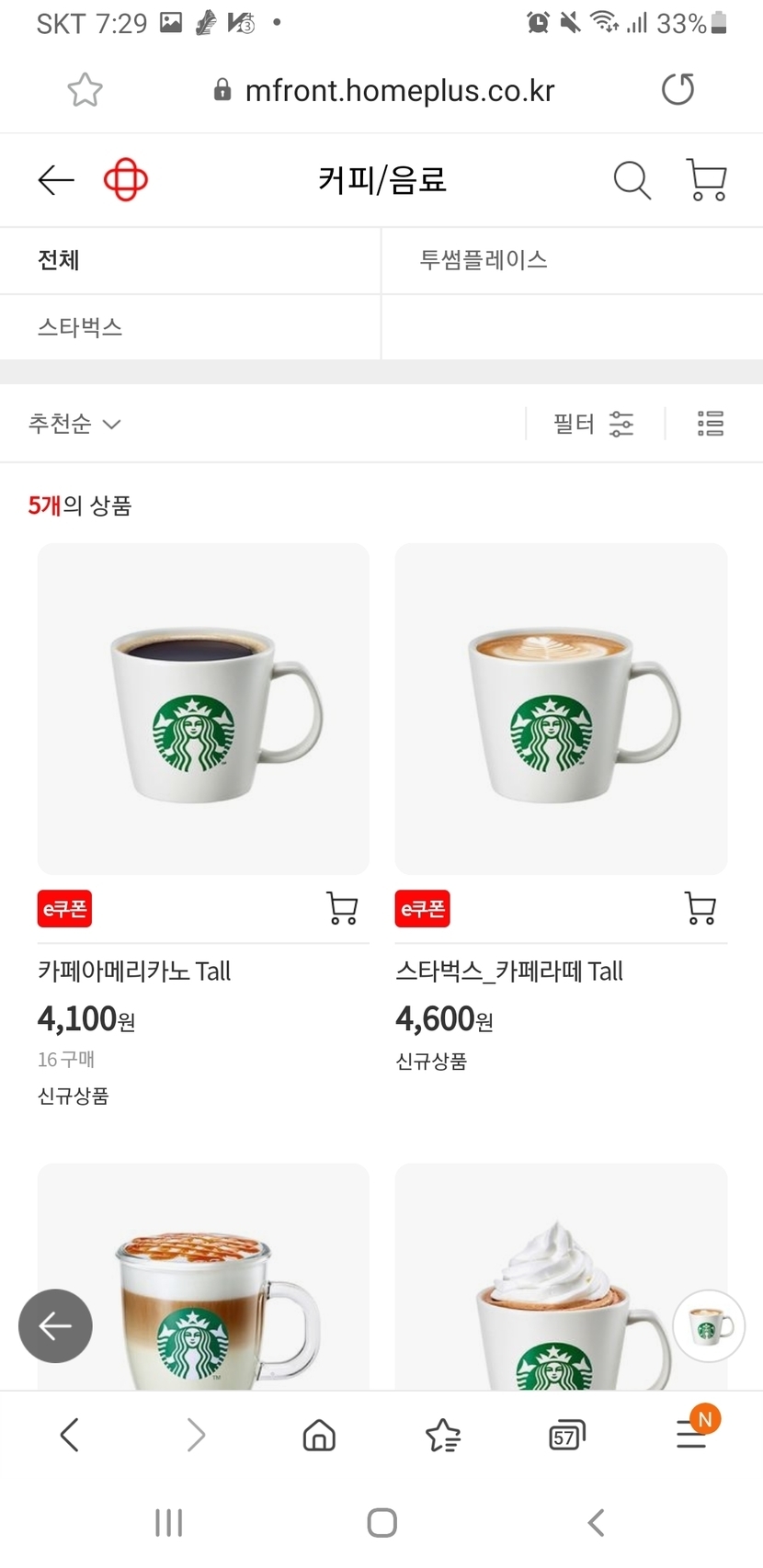Open the shopping cart in the header
The height and width of the screenshot is (1568, 763).
pos(706,180)
